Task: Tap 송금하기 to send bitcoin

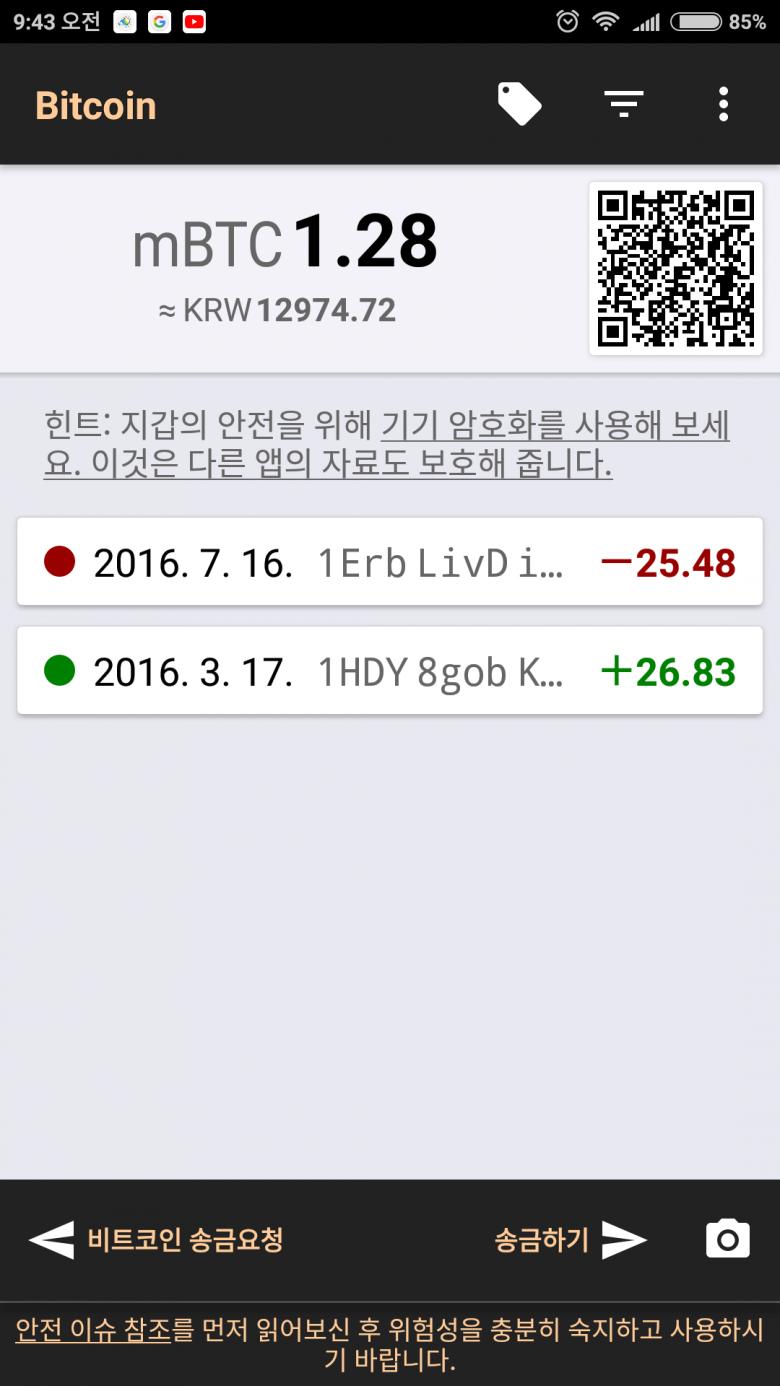Action: pyautogui.click(x=540, y=1239)
